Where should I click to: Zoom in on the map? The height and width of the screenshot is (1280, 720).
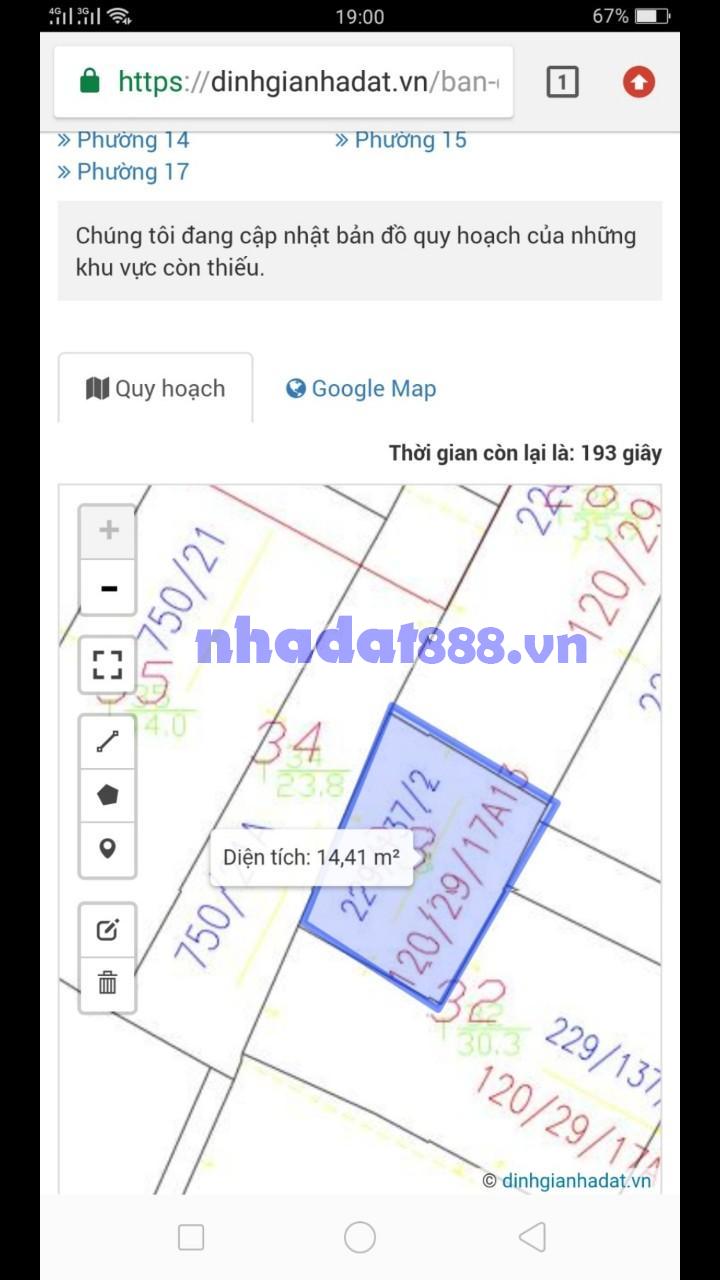[108, 530]
